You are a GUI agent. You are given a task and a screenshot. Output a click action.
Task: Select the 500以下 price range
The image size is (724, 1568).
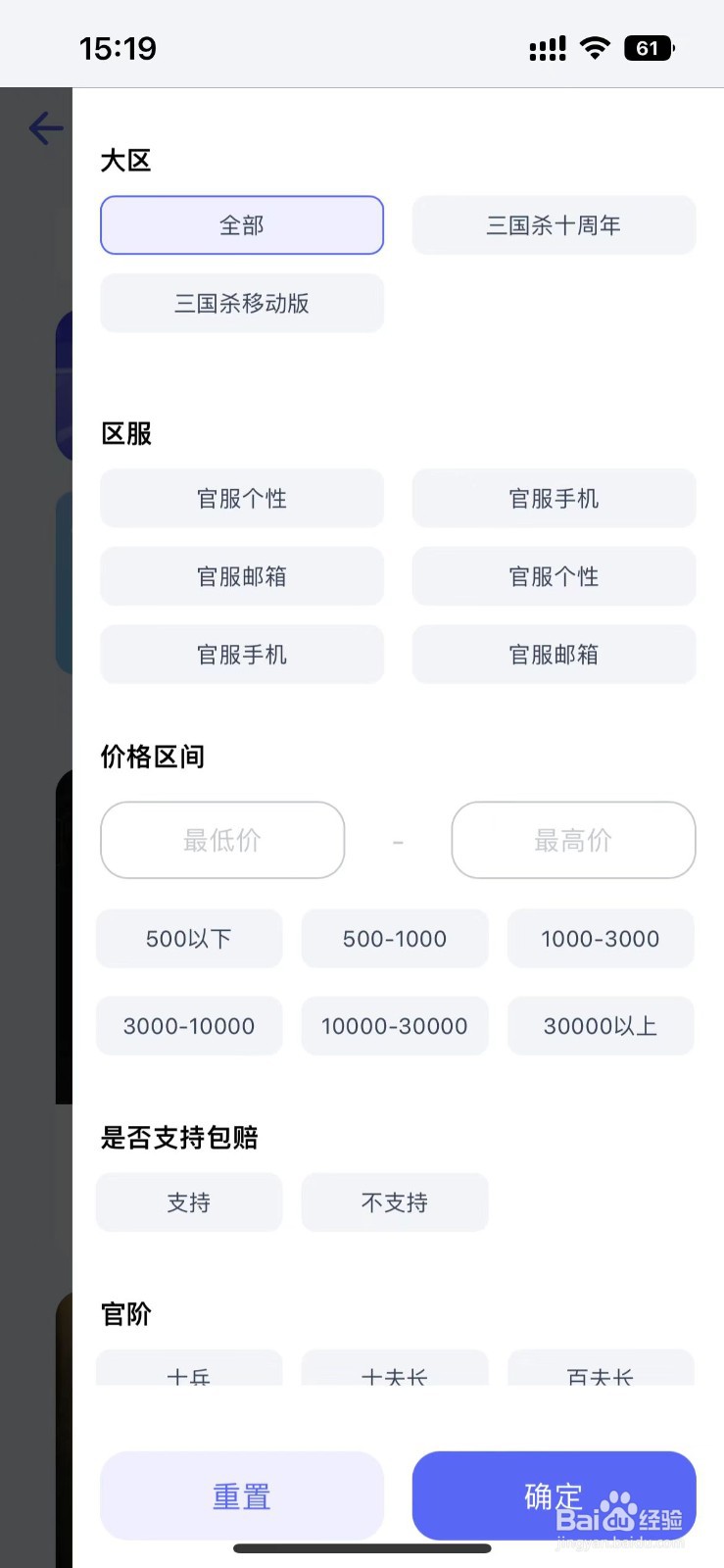[188, 938]
